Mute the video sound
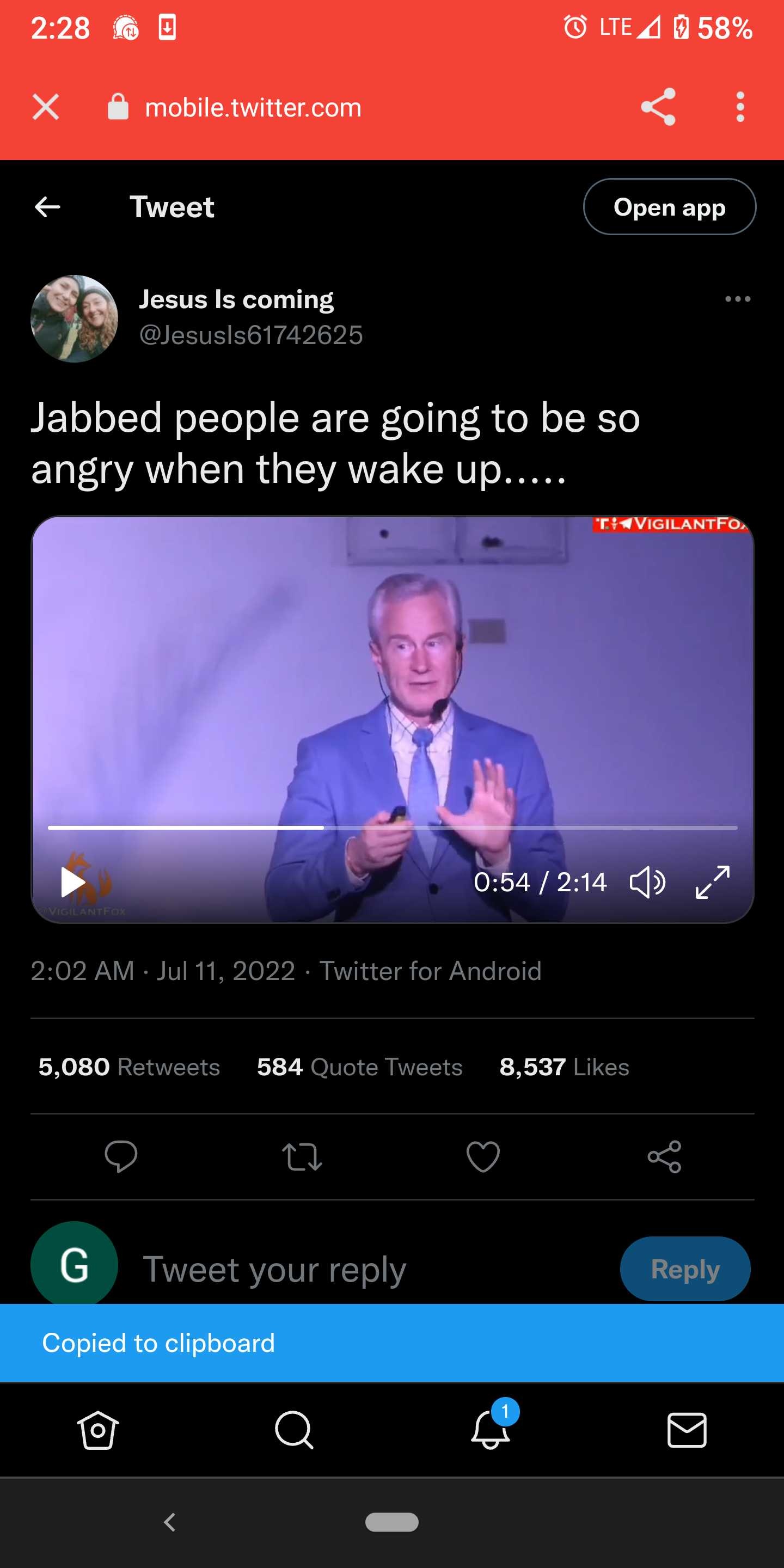The height and width of the screenshot is (1568, 784). 648,882
